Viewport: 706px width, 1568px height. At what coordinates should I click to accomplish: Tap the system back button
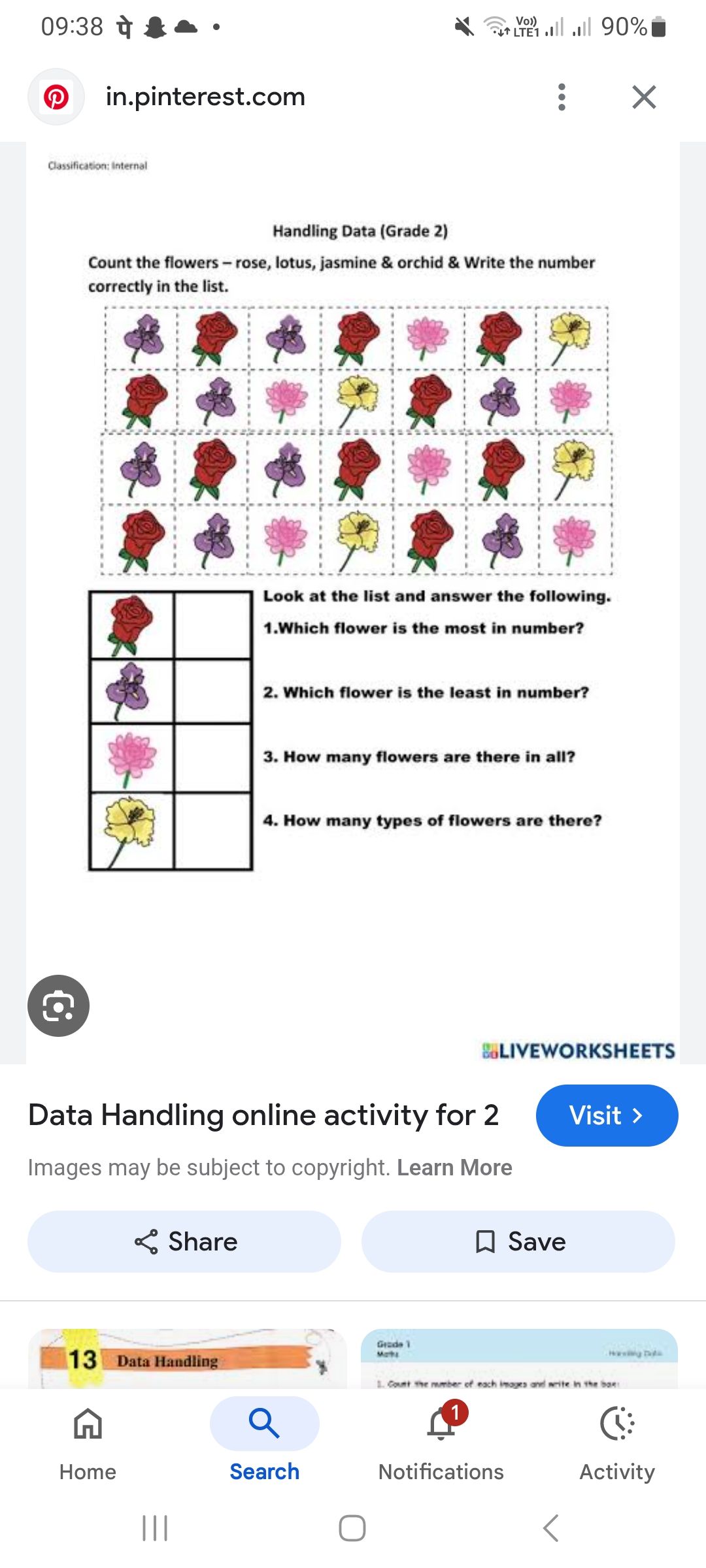(x=550, y=1528)
